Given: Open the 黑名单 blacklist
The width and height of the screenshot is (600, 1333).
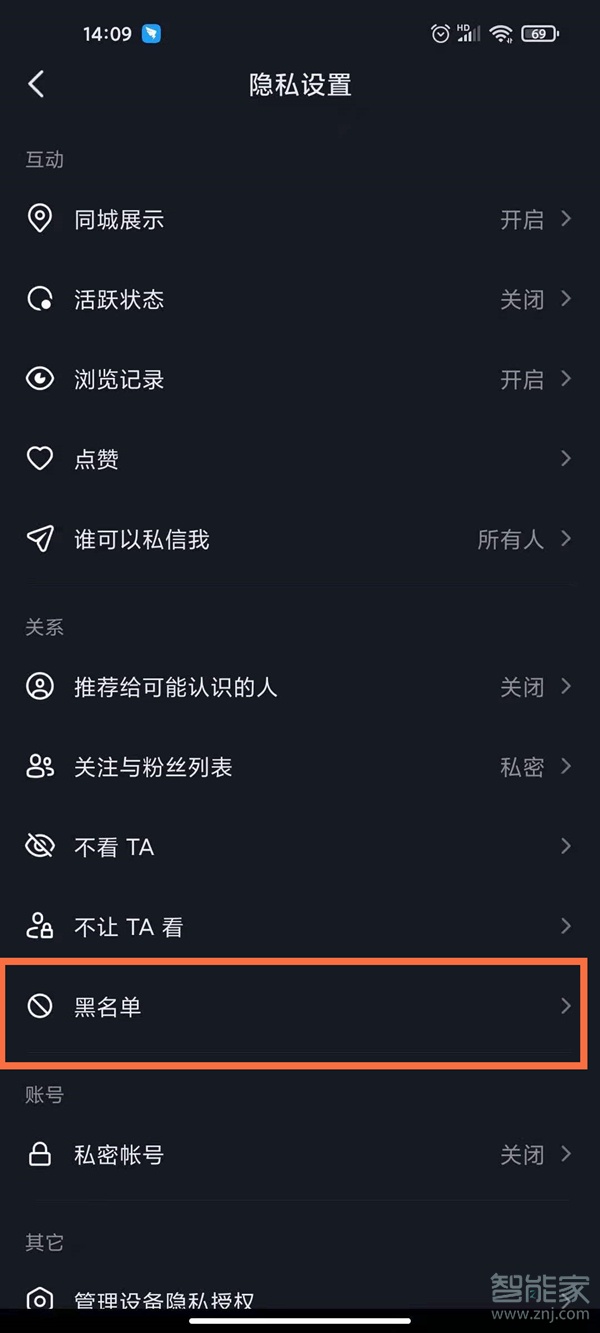Looking at the screenshot, I should pos(300,1007).
